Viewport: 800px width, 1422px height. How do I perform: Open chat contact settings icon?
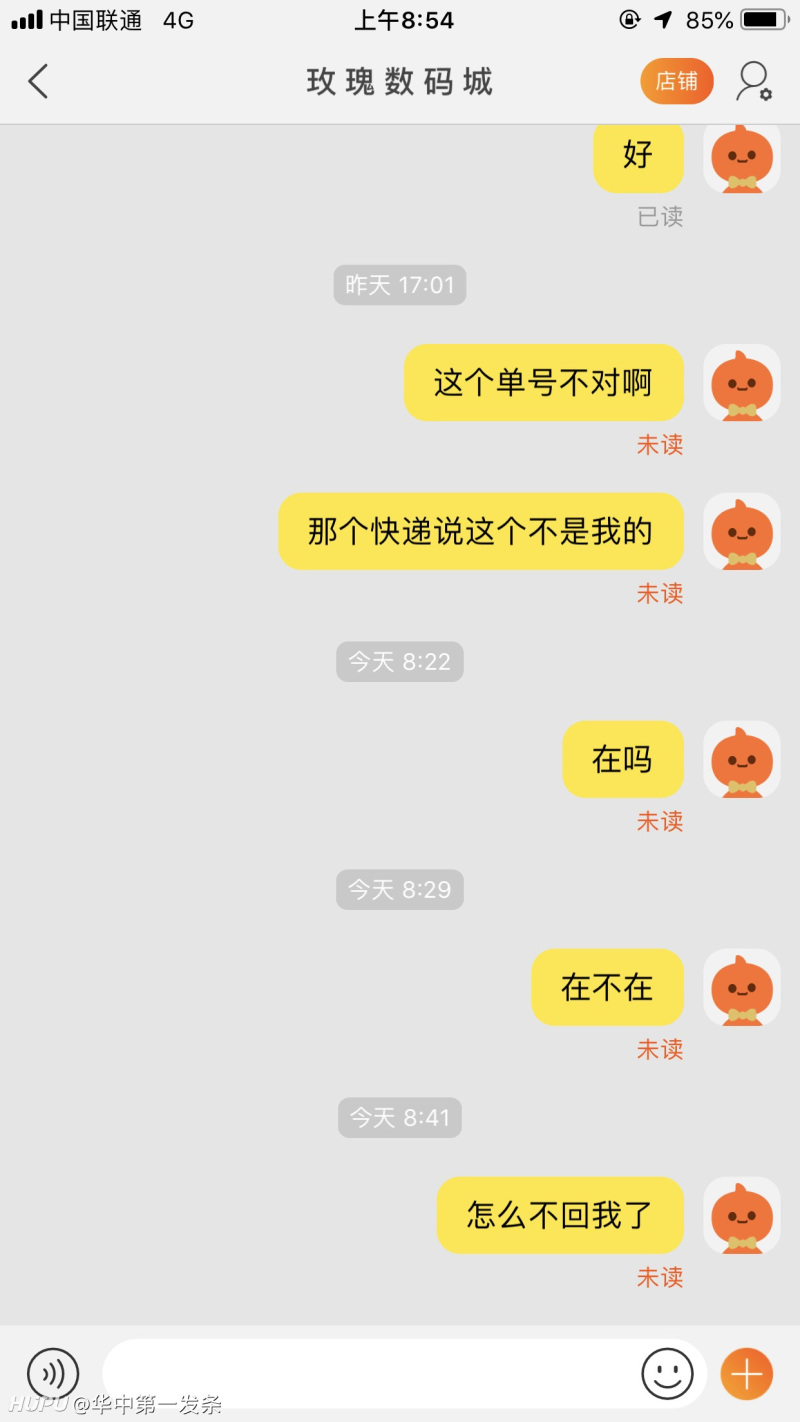click(753, 81)
